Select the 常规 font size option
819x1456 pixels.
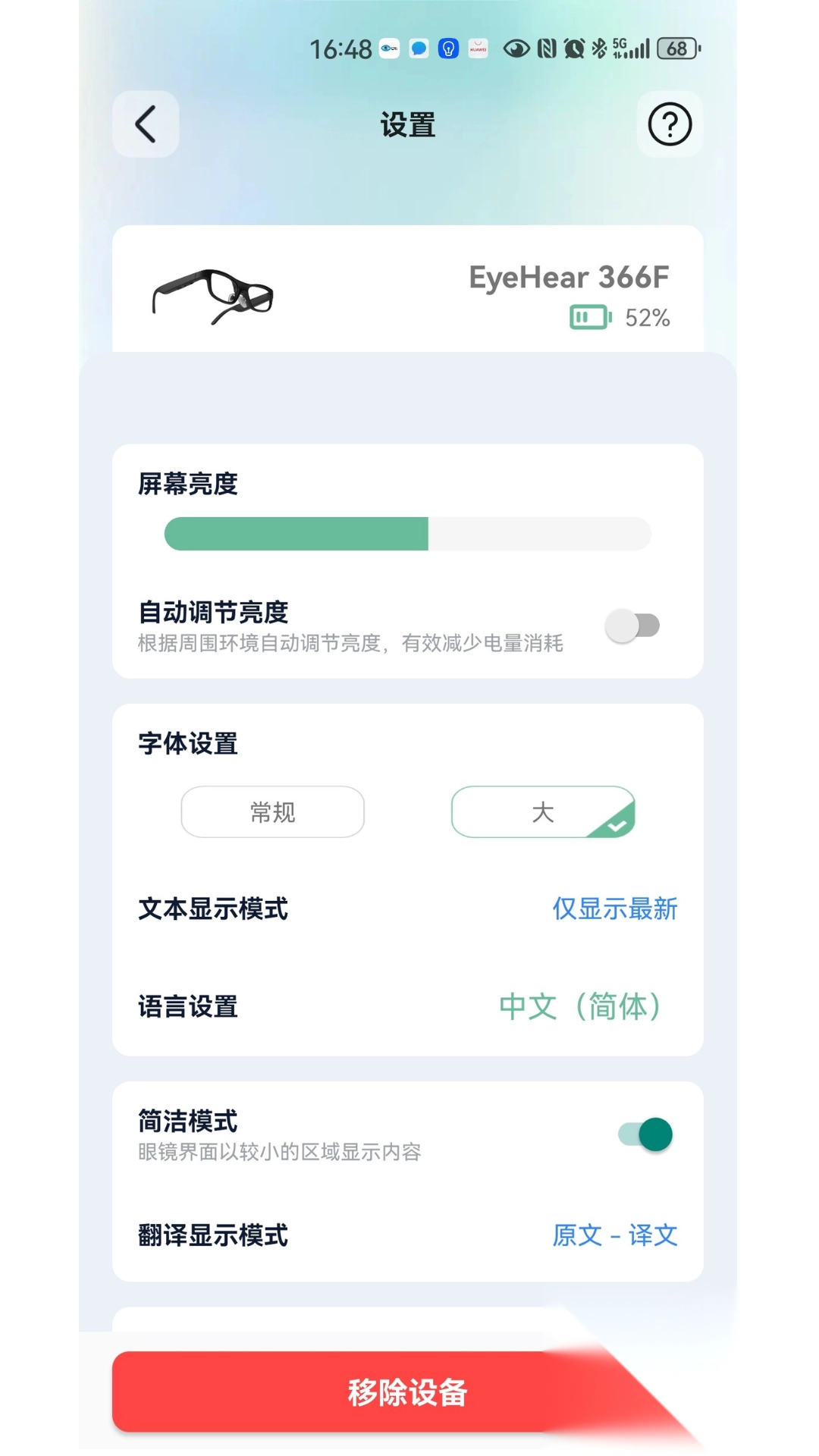tap(272, 811)
